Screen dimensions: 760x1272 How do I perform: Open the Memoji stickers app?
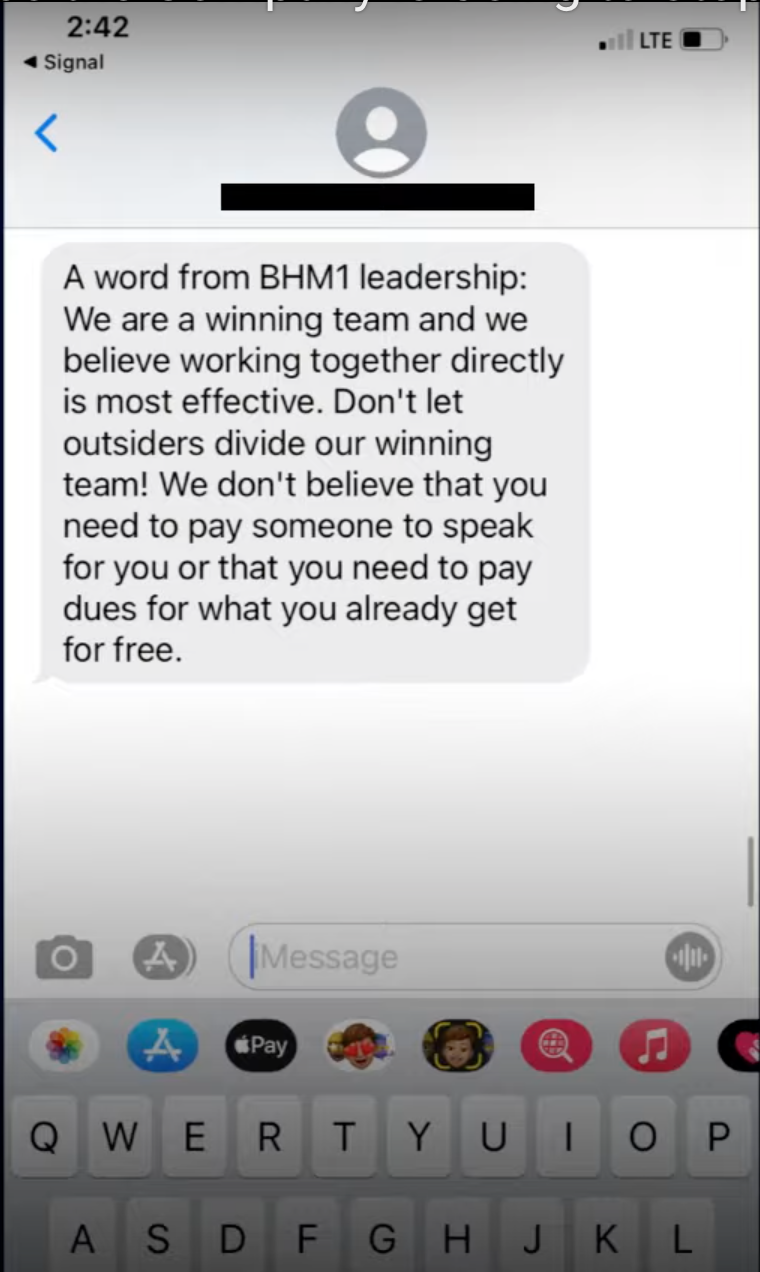pos(359,1046)
